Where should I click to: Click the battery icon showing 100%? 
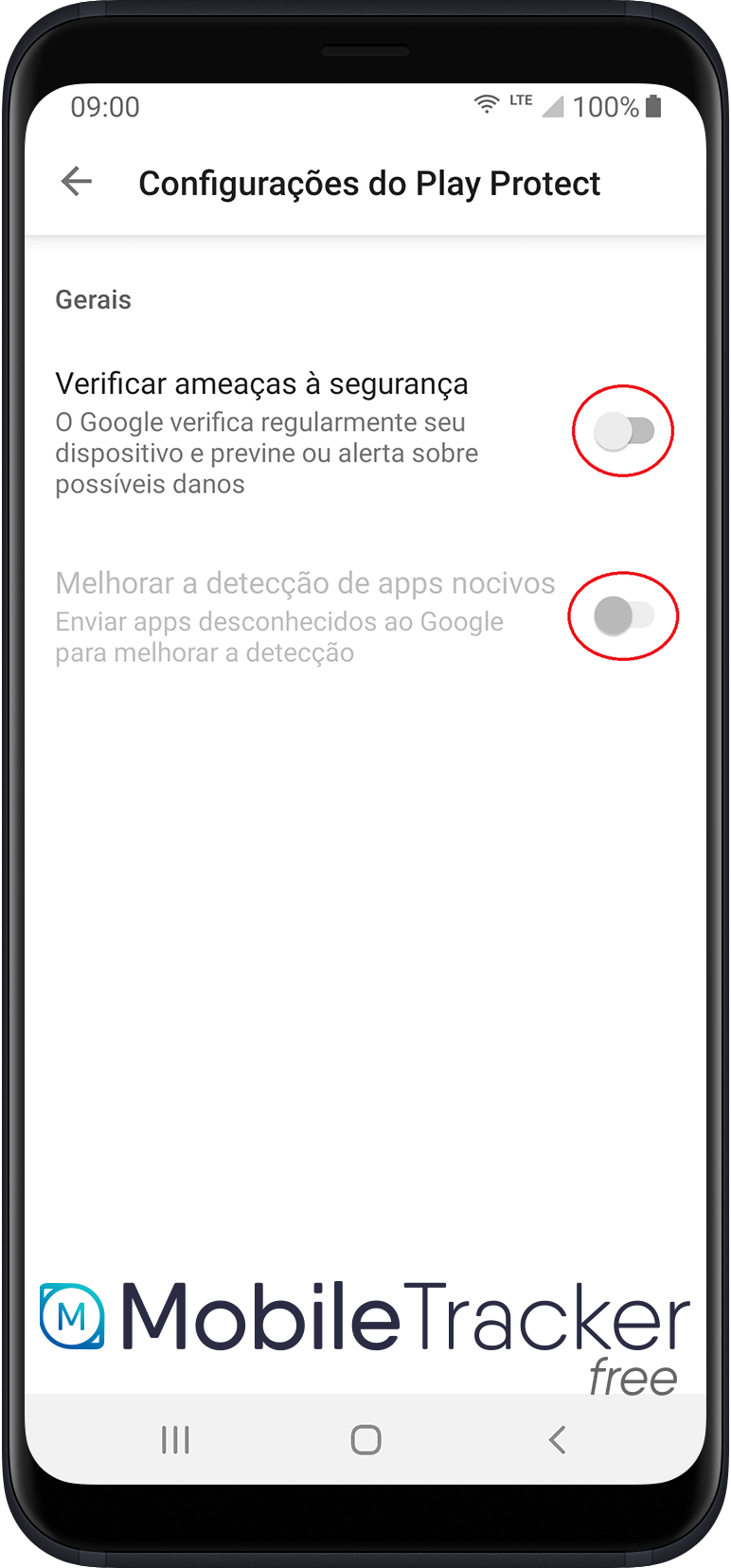pyautogui.click(x=655, y=106)
